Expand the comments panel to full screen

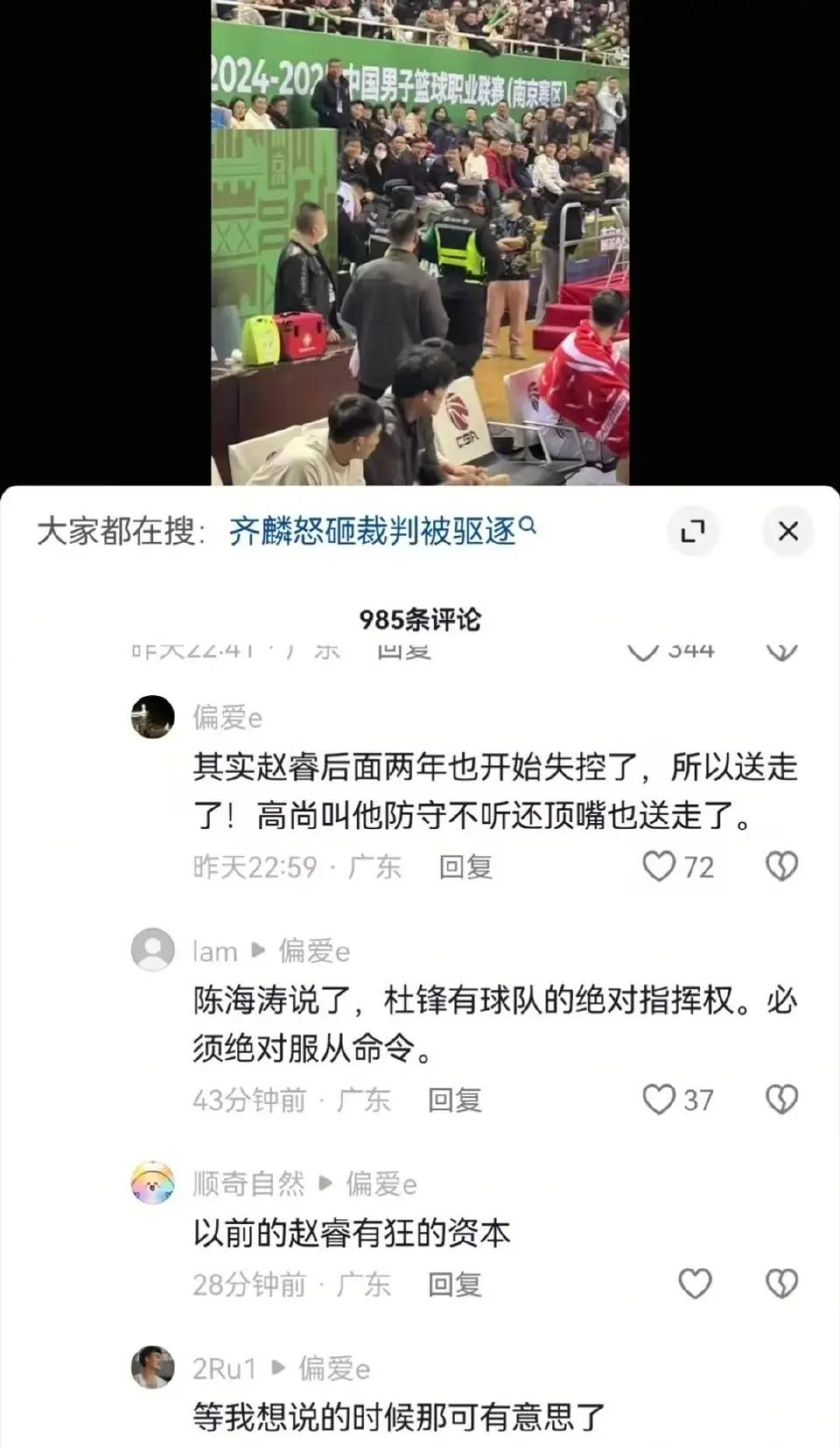692,531
